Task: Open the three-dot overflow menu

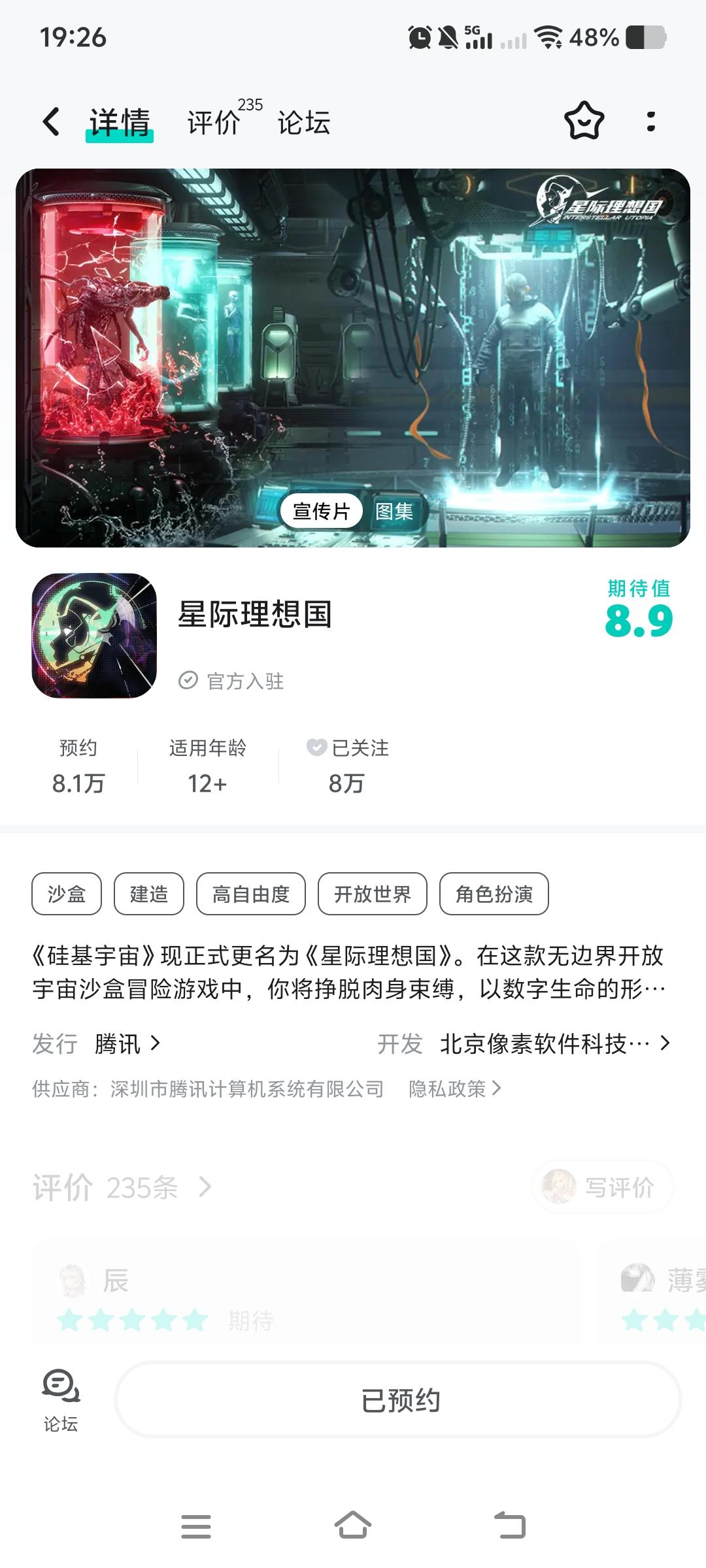Action: tap(650, 122)
